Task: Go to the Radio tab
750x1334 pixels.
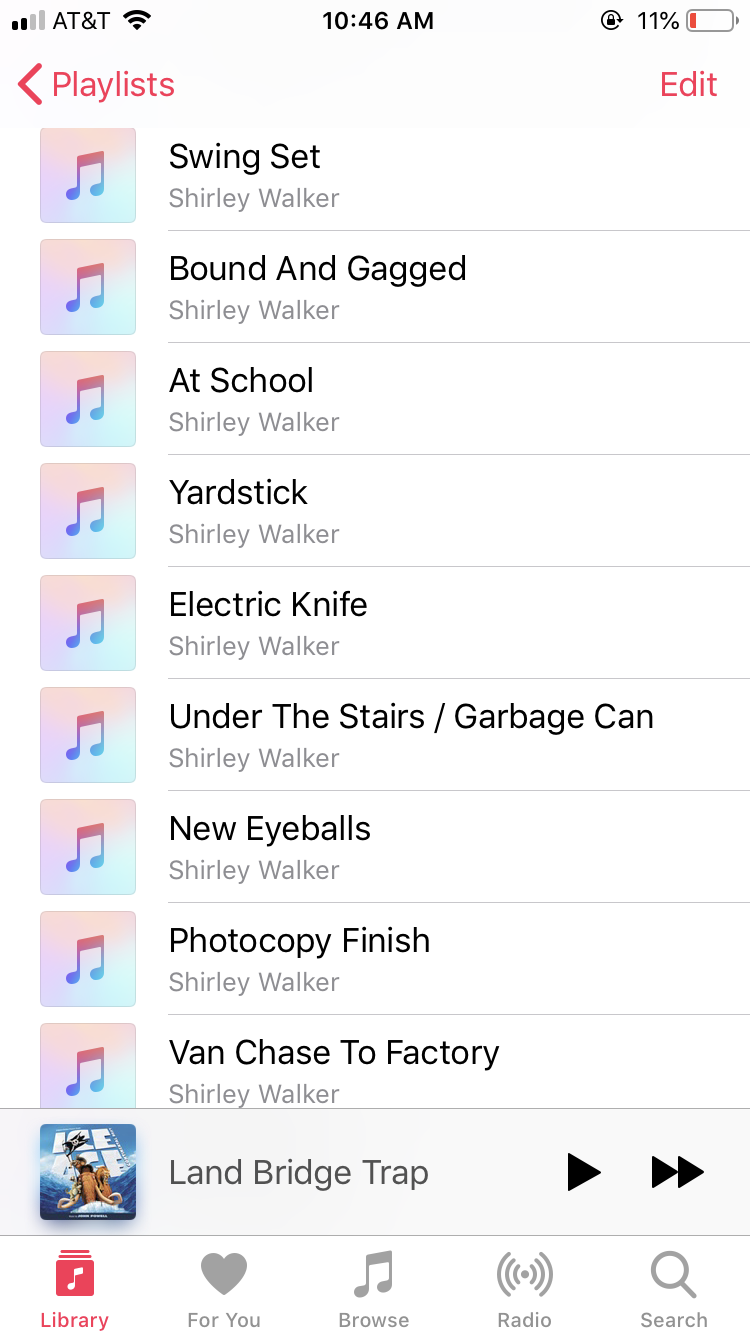Action: (525, 1290)
